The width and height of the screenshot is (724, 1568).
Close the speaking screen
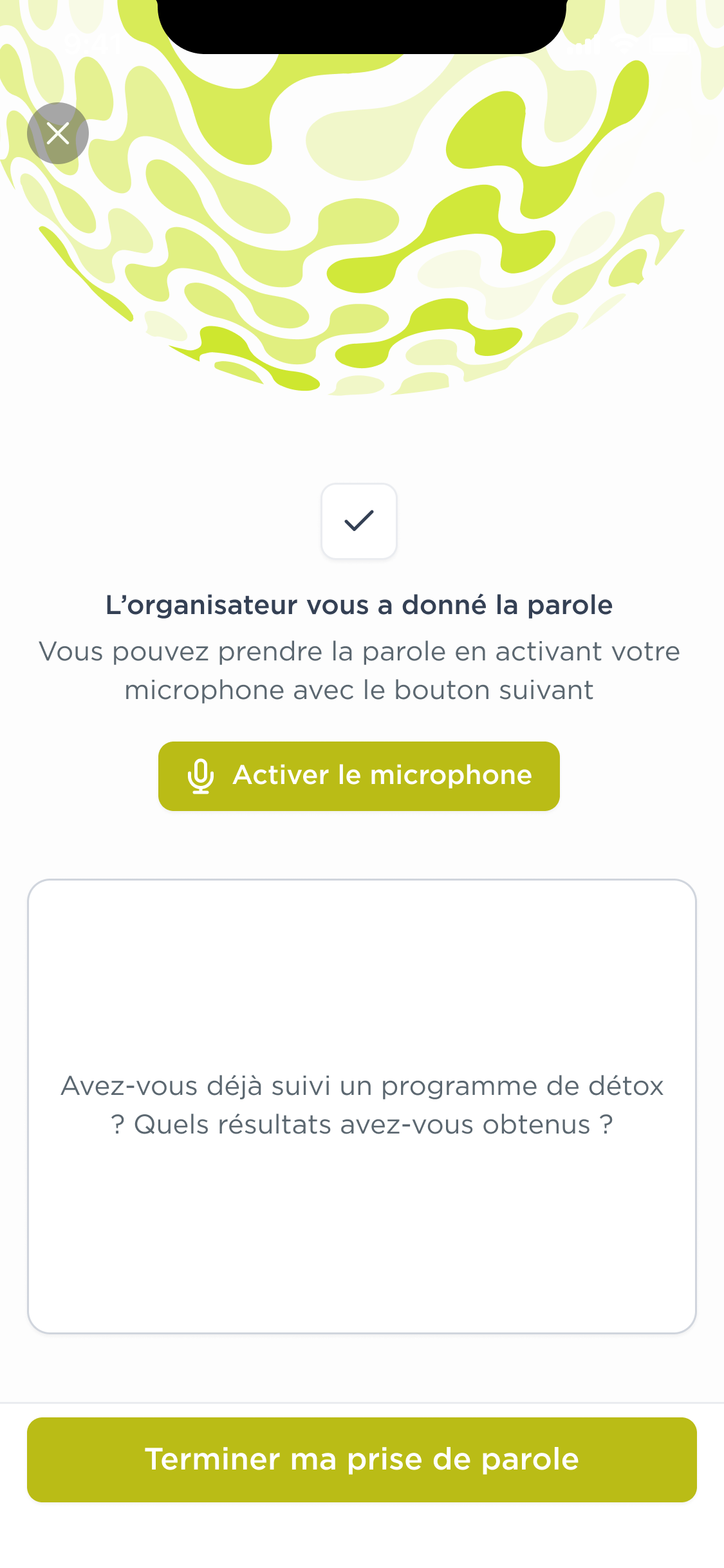[58, 133]
